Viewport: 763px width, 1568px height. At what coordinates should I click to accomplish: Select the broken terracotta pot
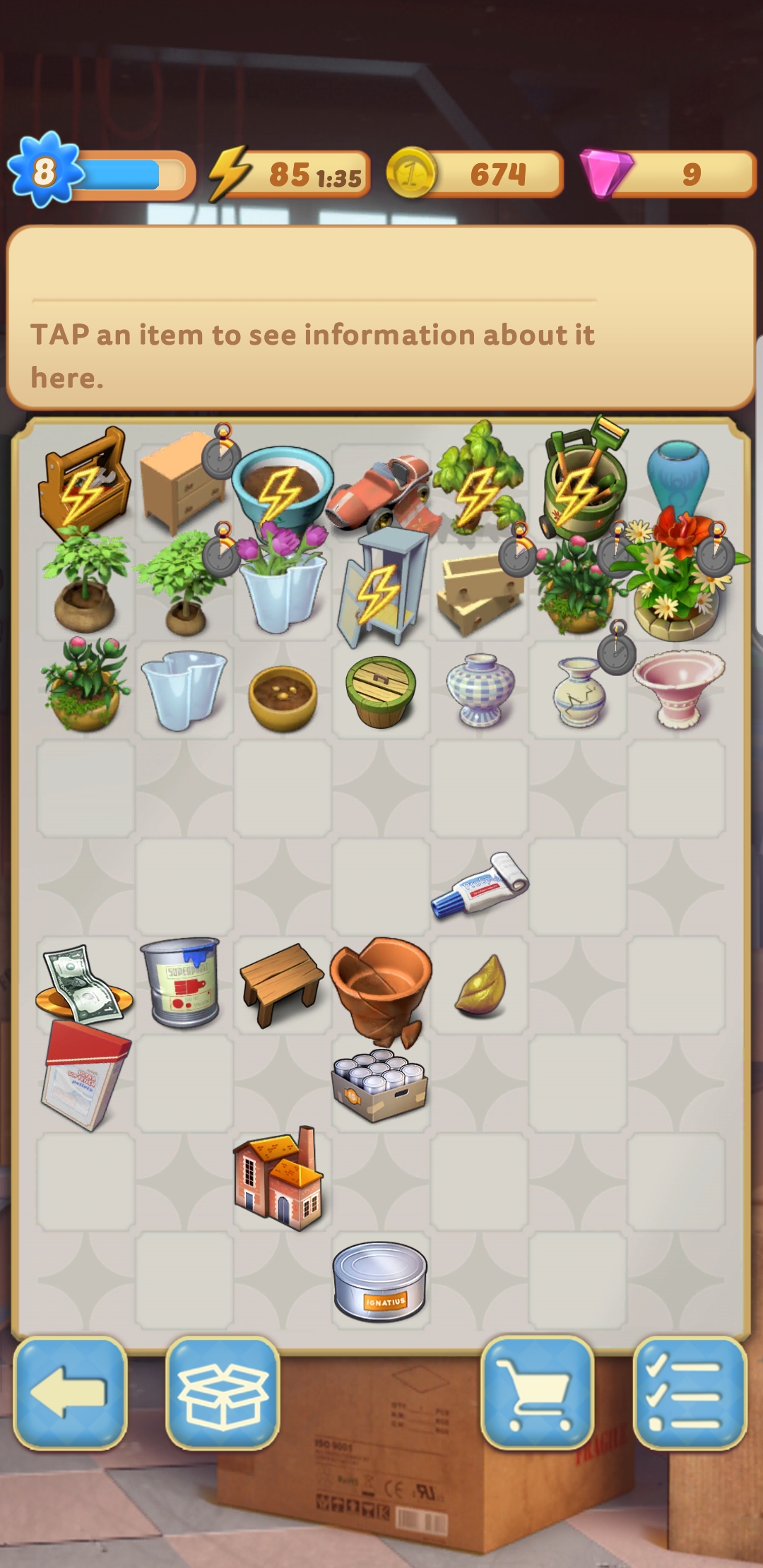pos(381,985)
